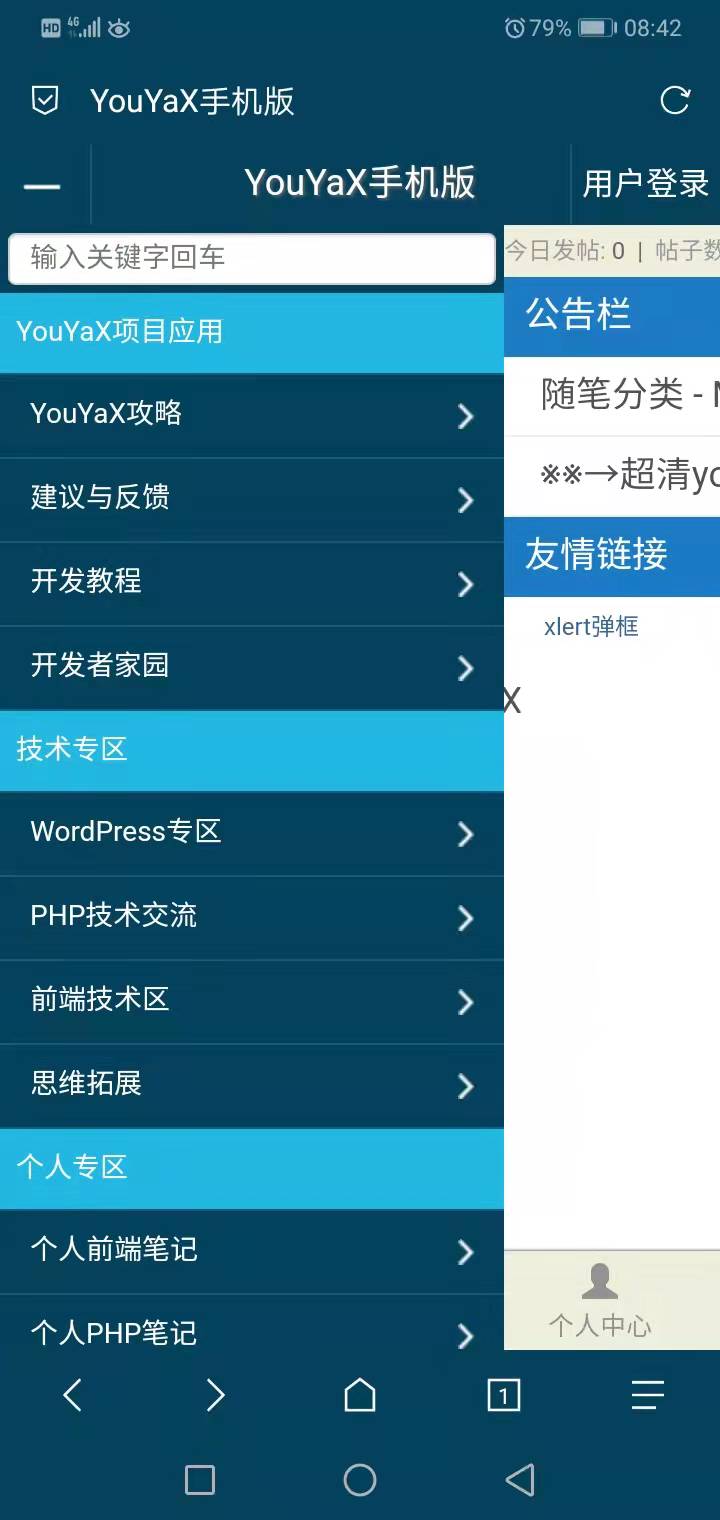Viewport: 720px width, 1520px height.
Task: Collapse the side menu via the dash icon
Action: (x=42, y=186)
